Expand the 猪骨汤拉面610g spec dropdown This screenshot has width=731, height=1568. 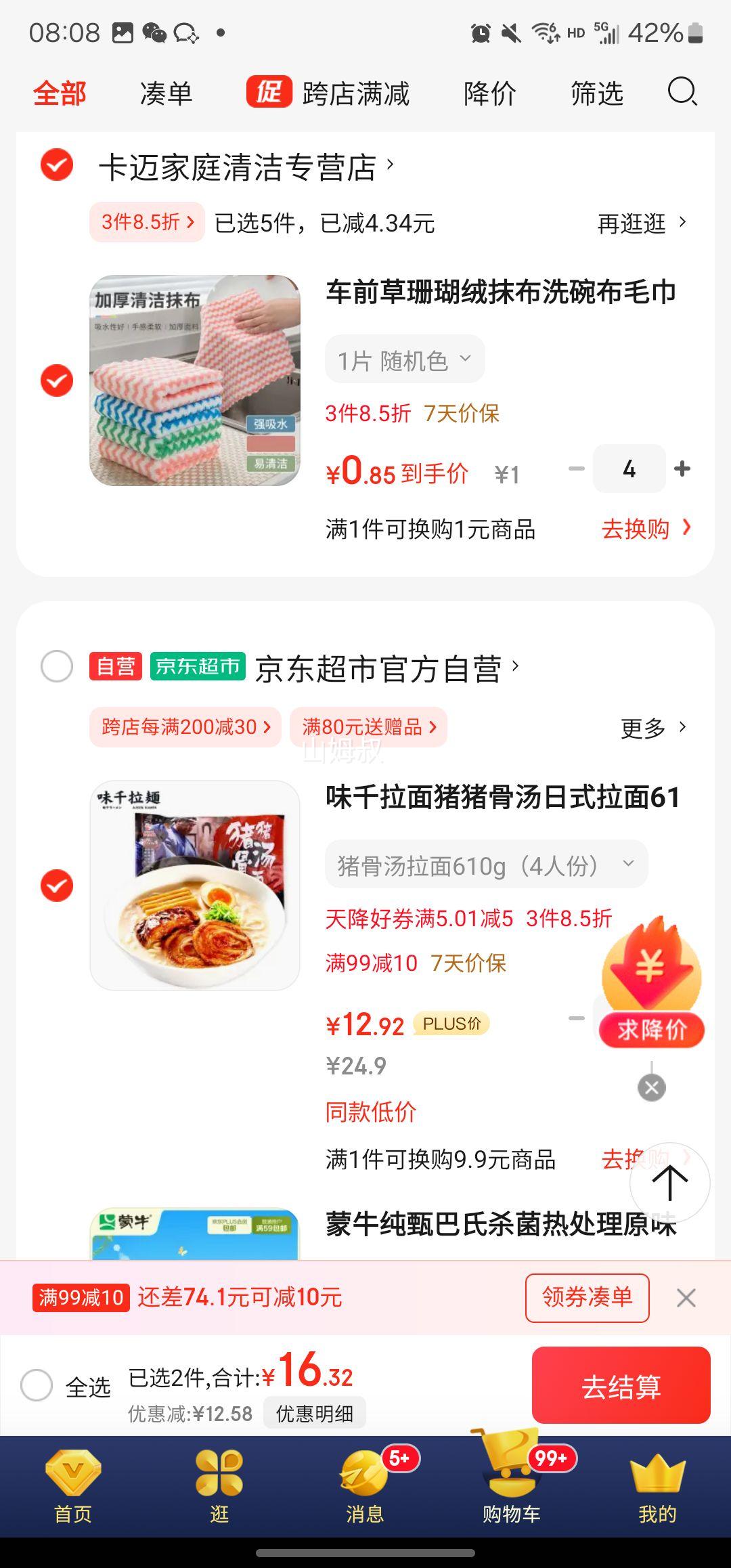click(x=485, y=865)
